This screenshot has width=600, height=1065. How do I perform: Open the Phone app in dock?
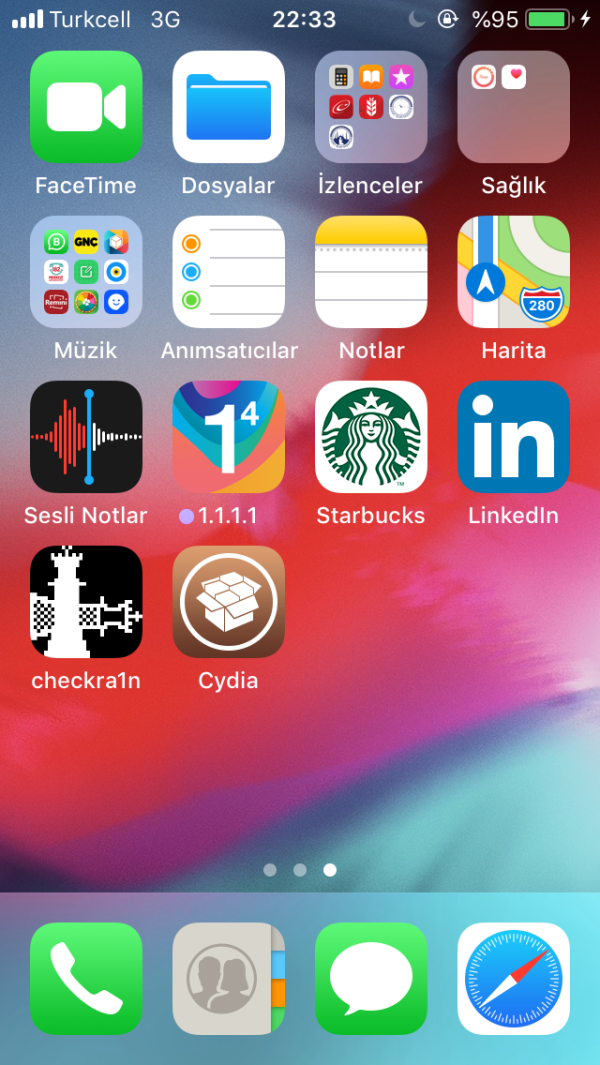[86, 978]
